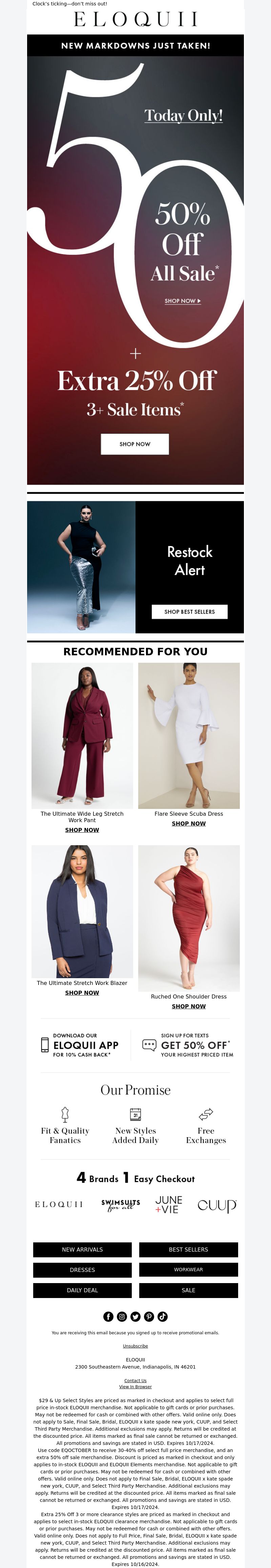Open the TikTok icon link
Screen dimensions: 271x1568
click(162, 1317)
